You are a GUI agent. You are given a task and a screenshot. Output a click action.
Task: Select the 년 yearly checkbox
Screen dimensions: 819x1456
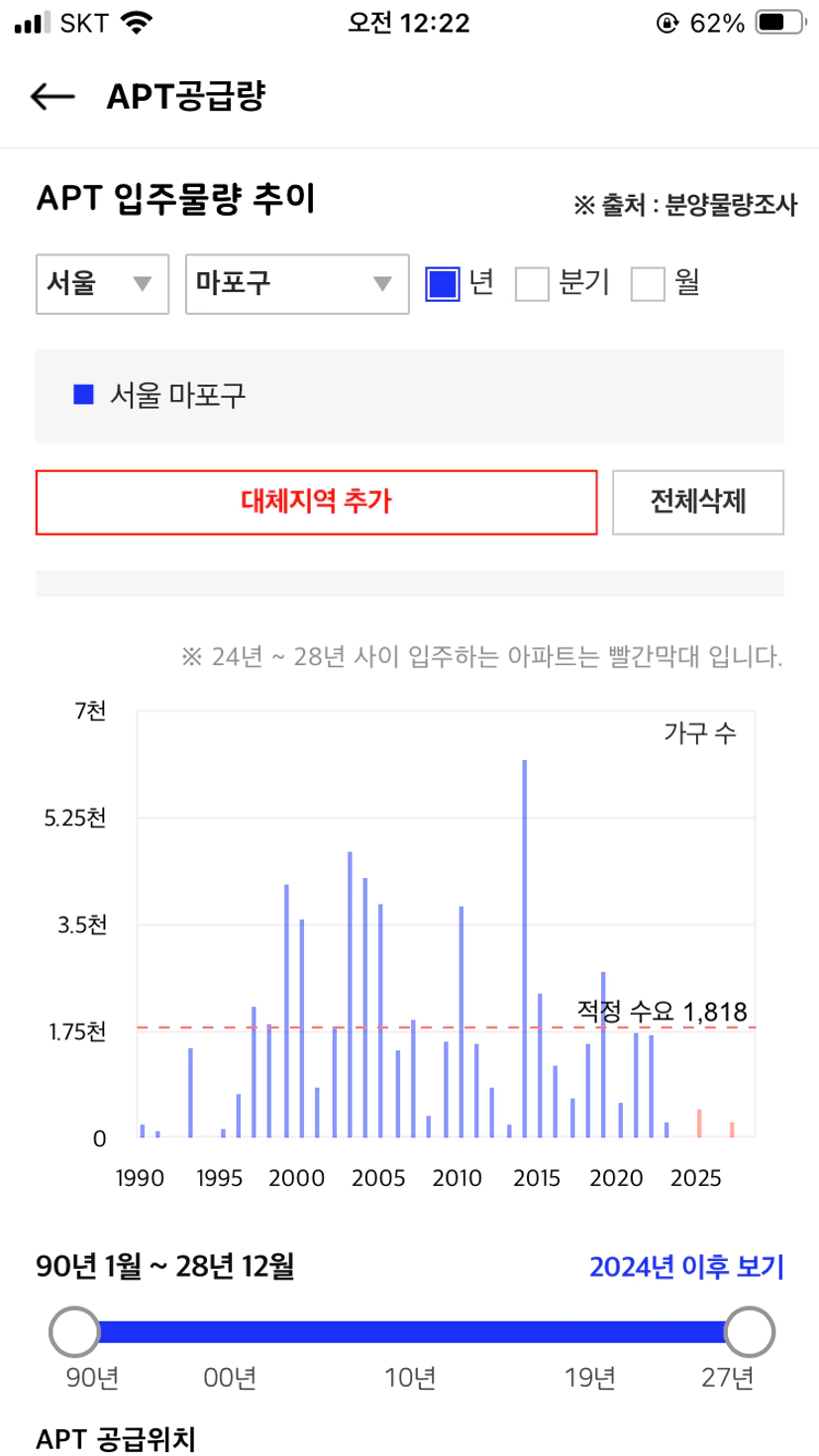tap(442, 284)
